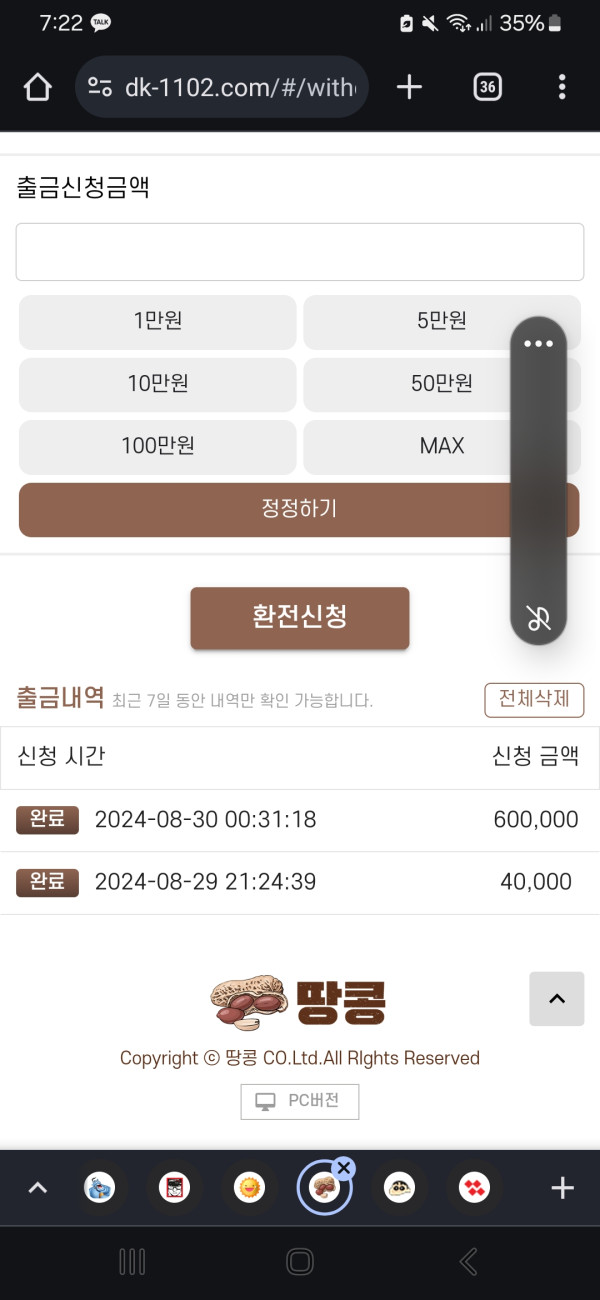The image size is (600, 1300).
Task: Pick the 100만원 amount button
Action: pos(157,445)
